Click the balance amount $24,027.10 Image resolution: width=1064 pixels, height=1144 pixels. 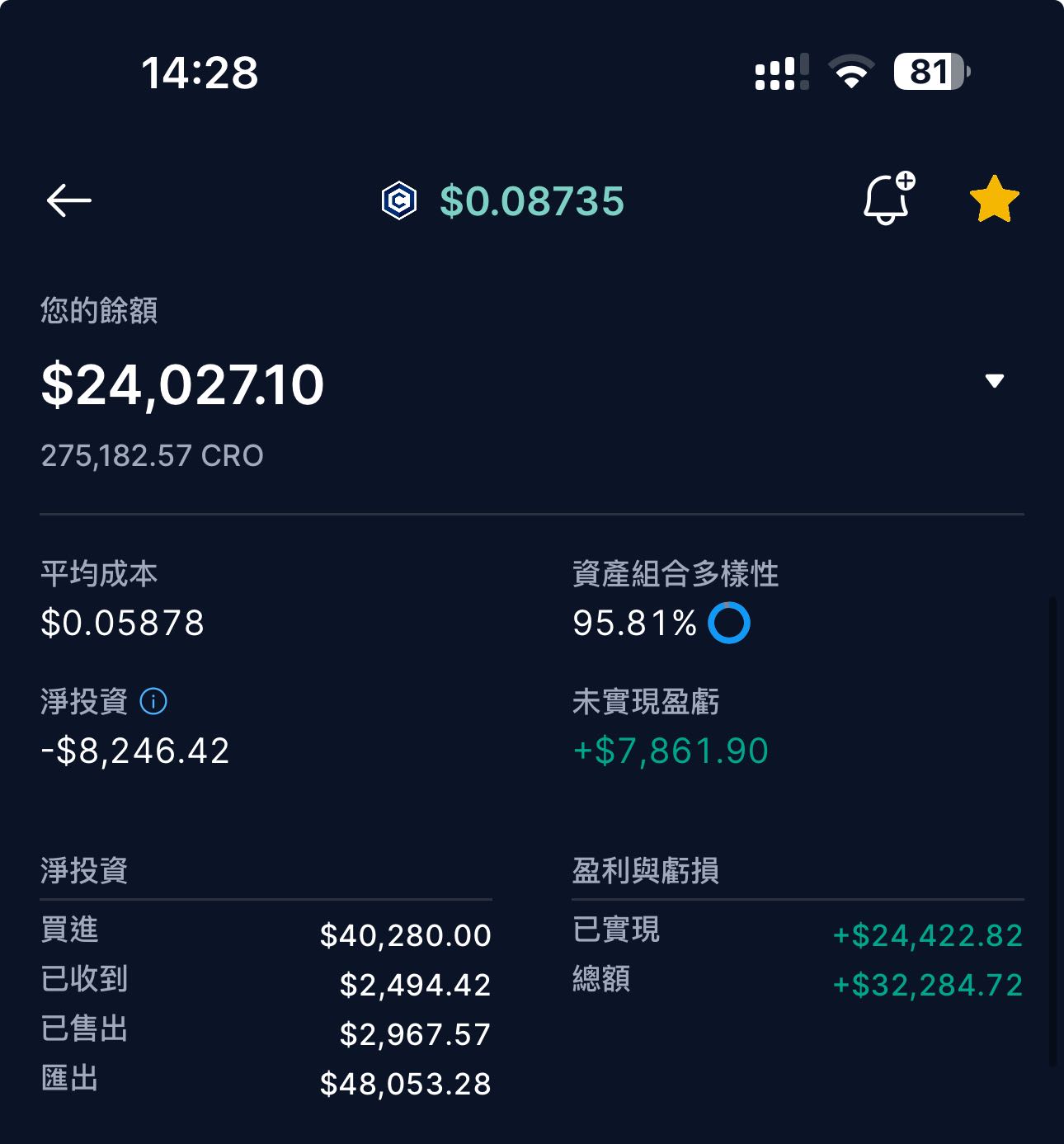183,381
